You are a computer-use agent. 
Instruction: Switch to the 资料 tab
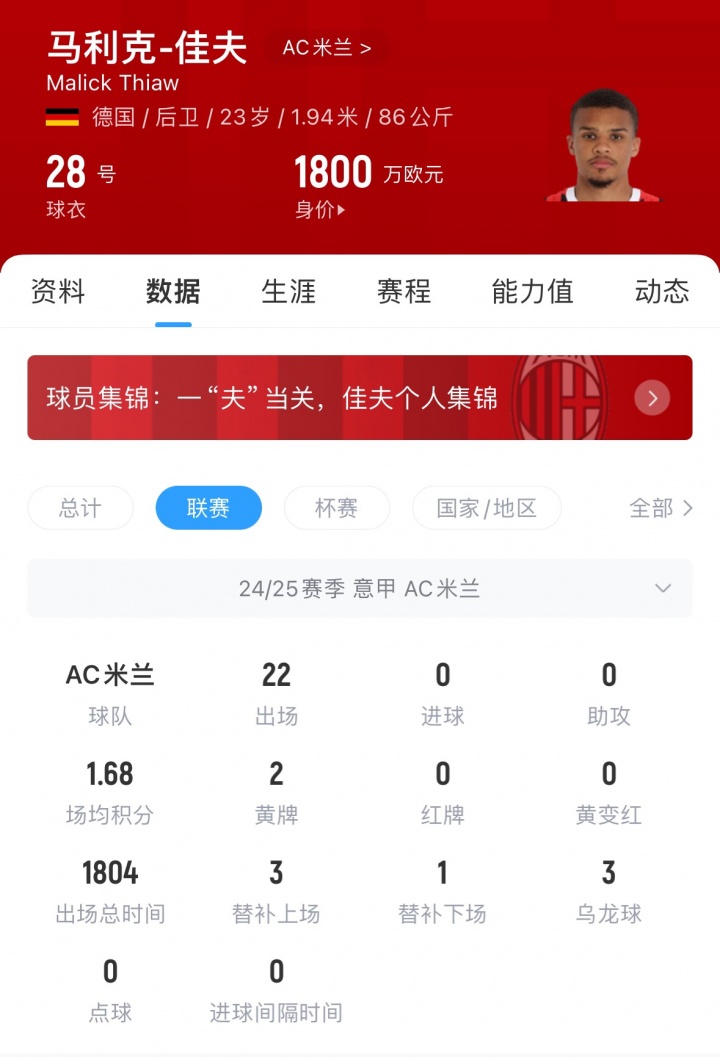tap(58, 292)
